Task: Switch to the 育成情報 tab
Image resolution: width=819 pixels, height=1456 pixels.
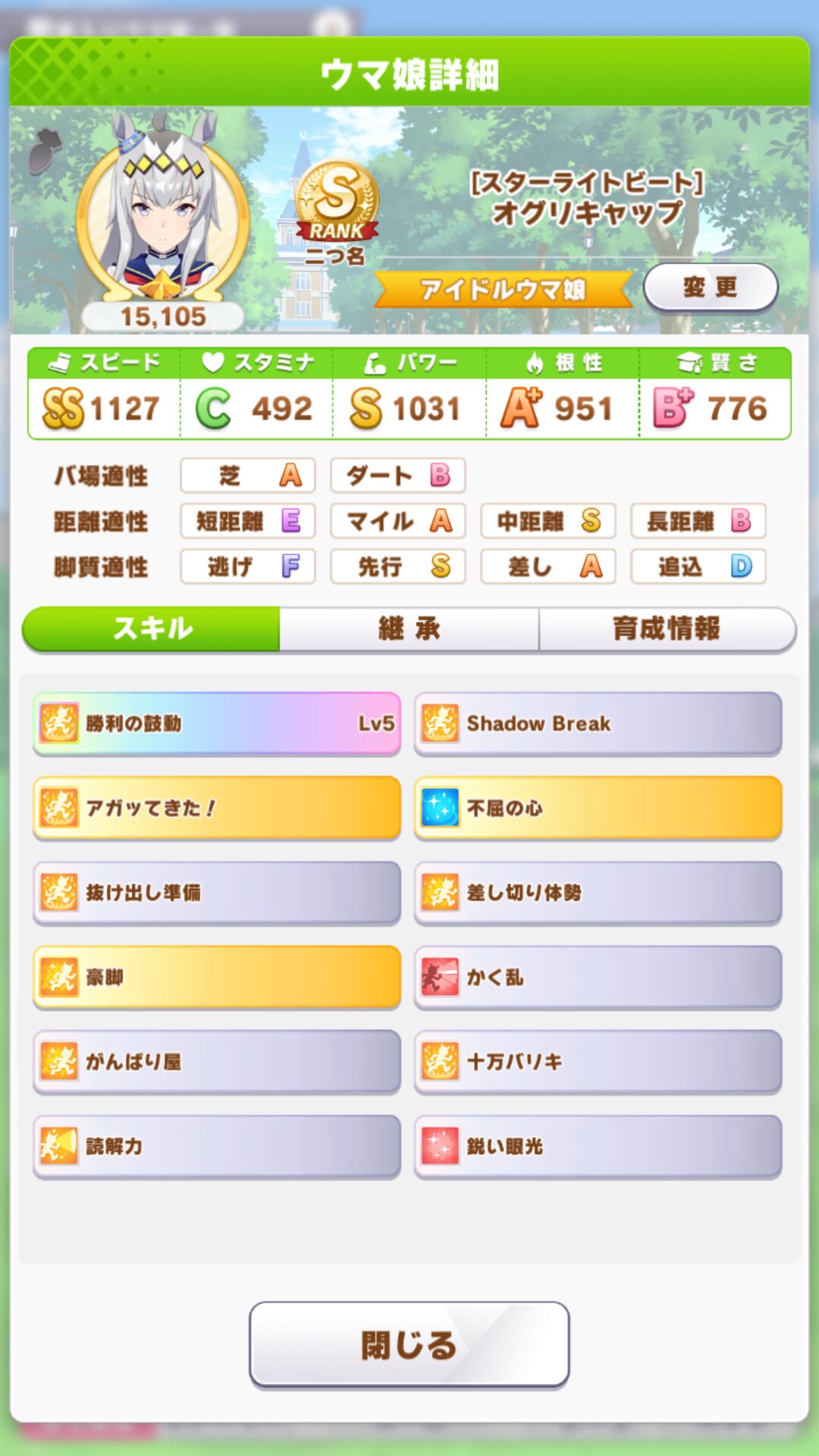Action: coord(667,629)
